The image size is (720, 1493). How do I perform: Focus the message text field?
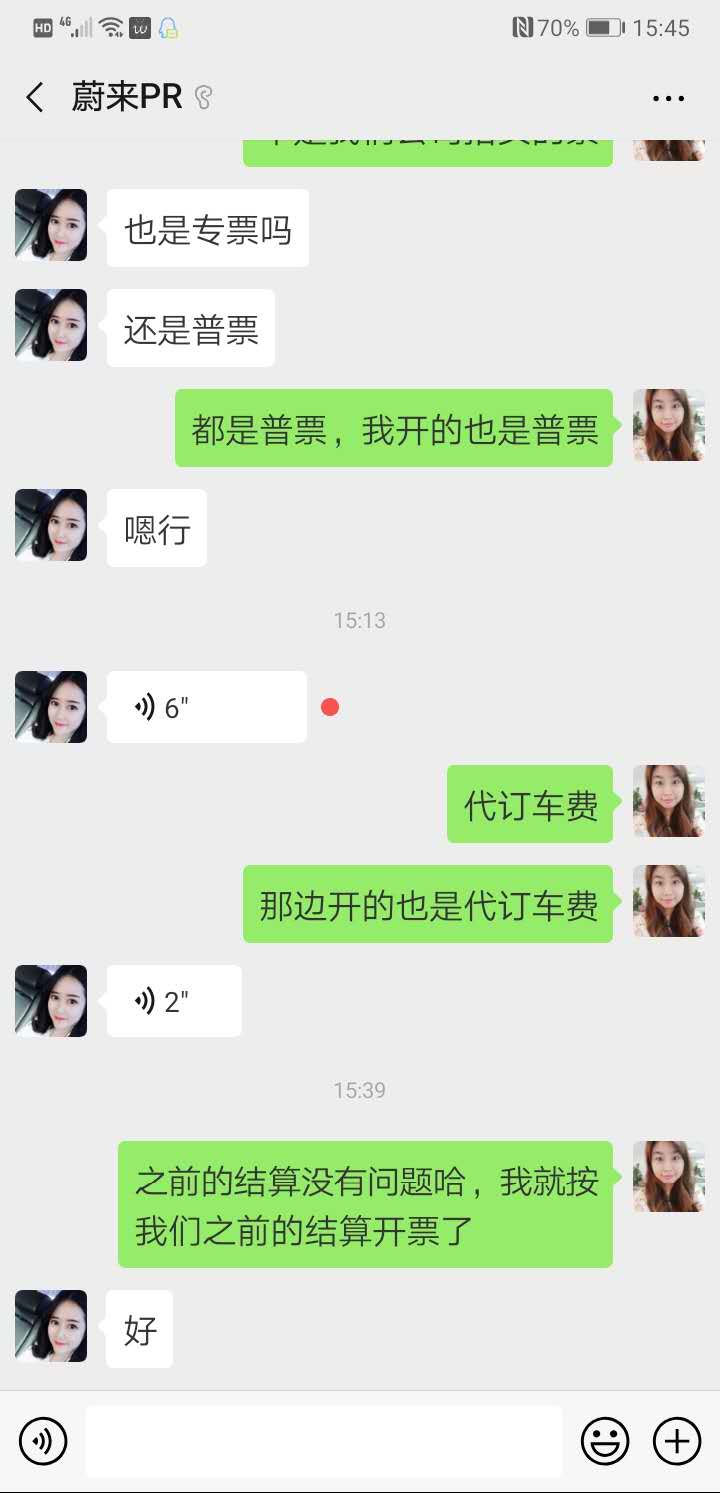tap(323, 1441)
